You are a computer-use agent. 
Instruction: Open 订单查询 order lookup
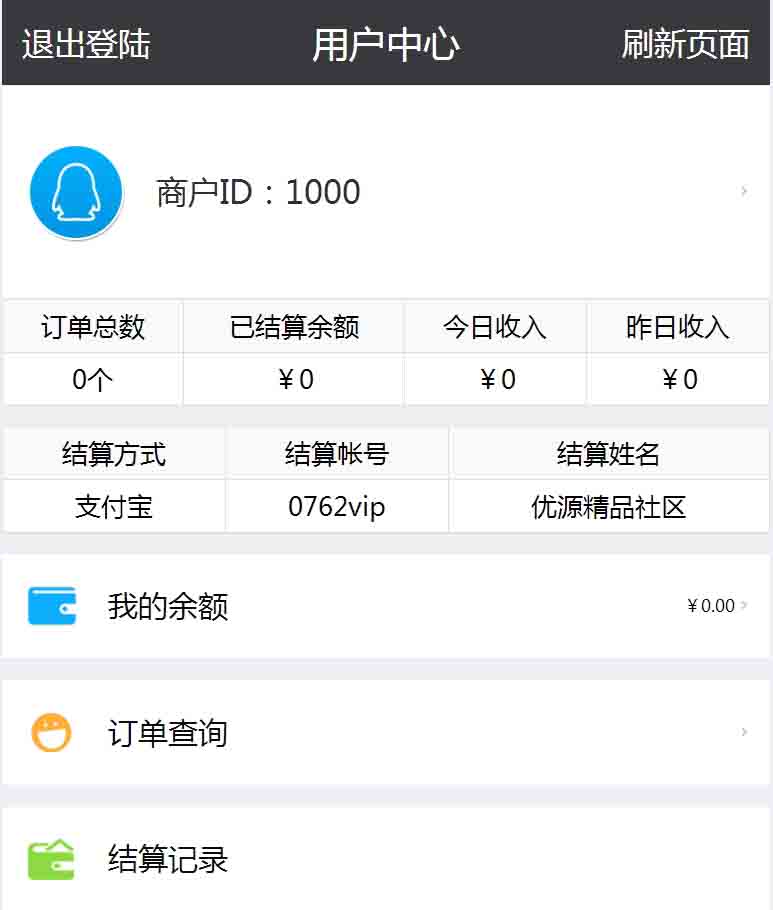click(x=386, y=733)
